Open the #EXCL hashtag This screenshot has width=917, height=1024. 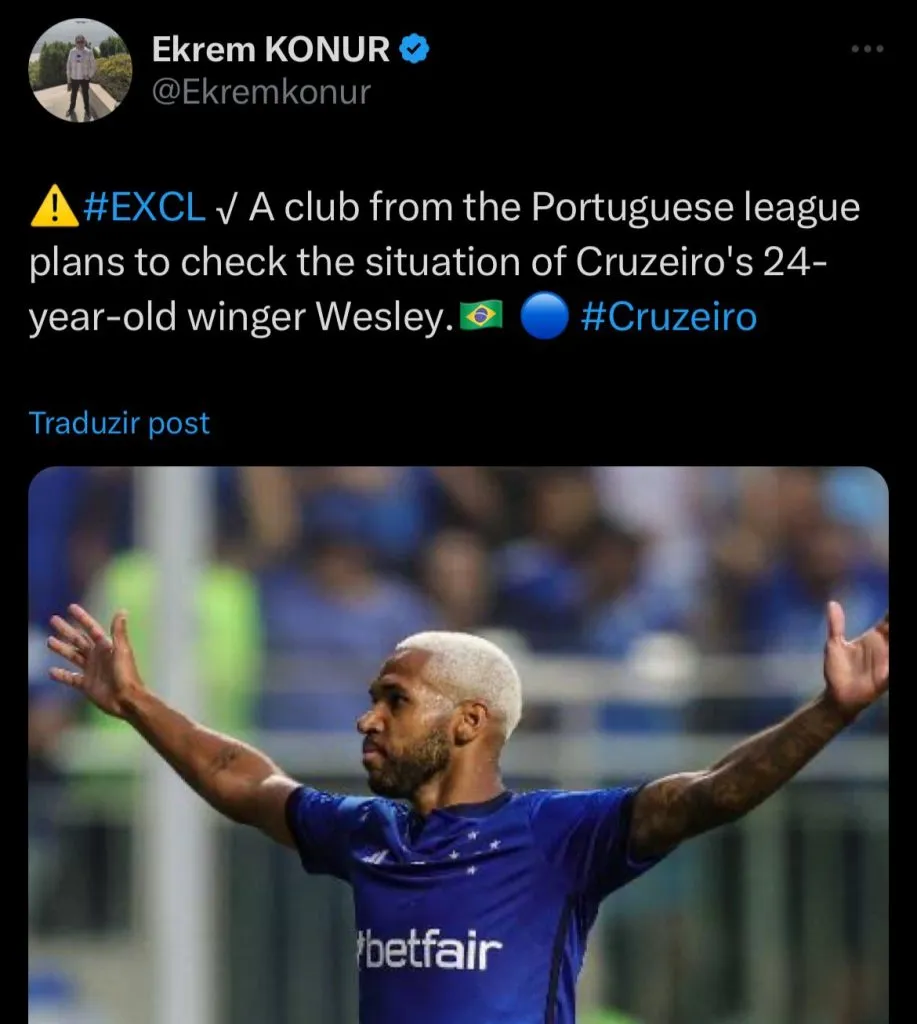[145, 207]
